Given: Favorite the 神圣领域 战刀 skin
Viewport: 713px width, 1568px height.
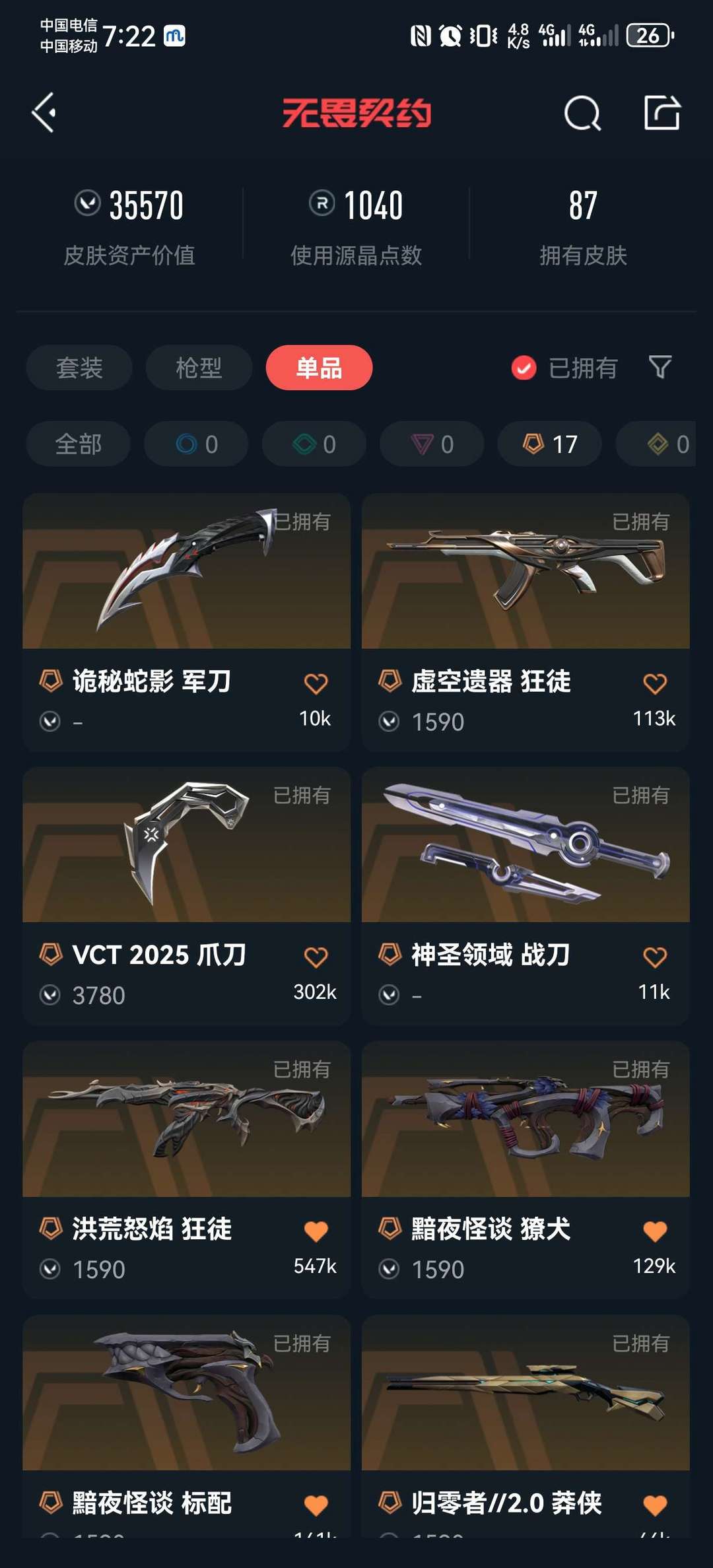Looking at the screenshot, I should pyautogui.click(x=656, y=957).
